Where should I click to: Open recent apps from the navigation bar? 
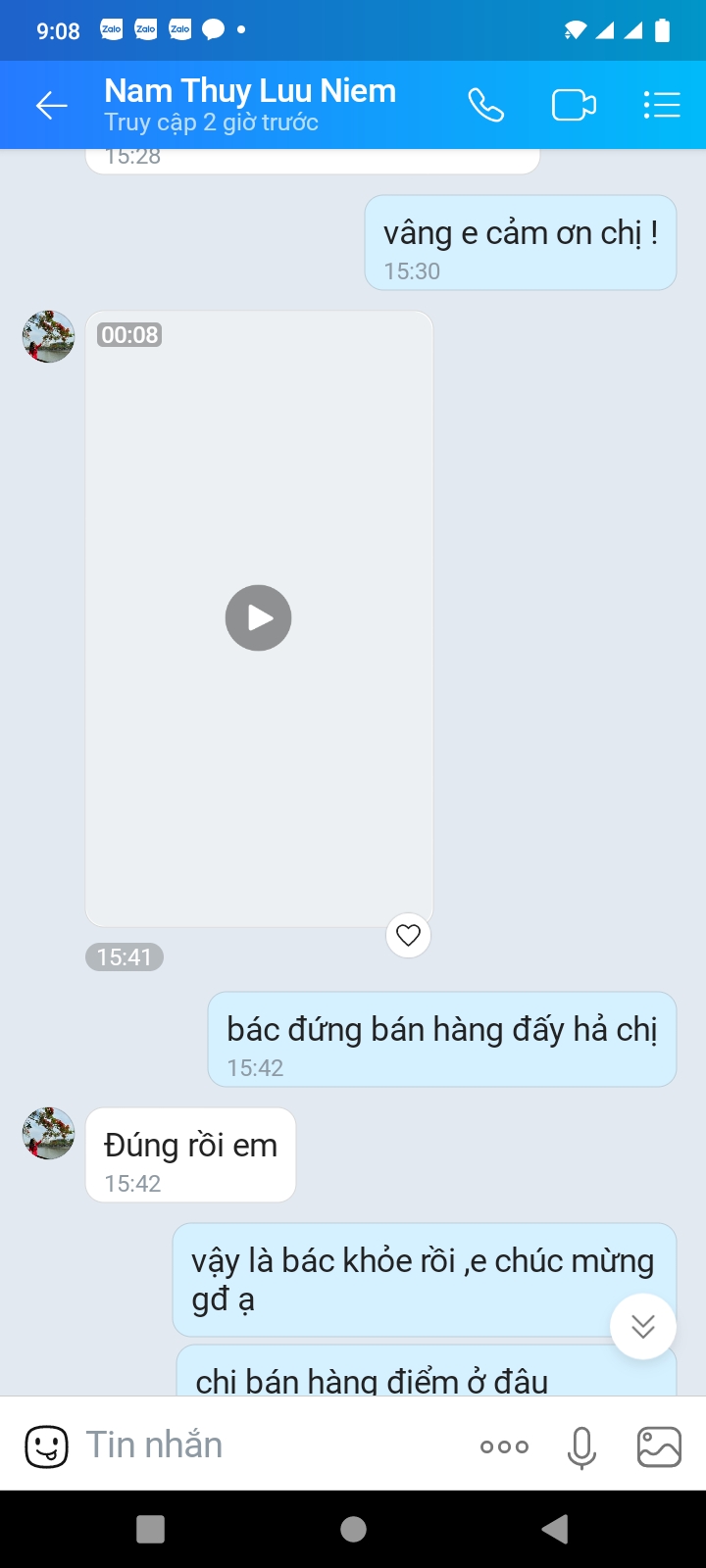[x=151, y=1529]
